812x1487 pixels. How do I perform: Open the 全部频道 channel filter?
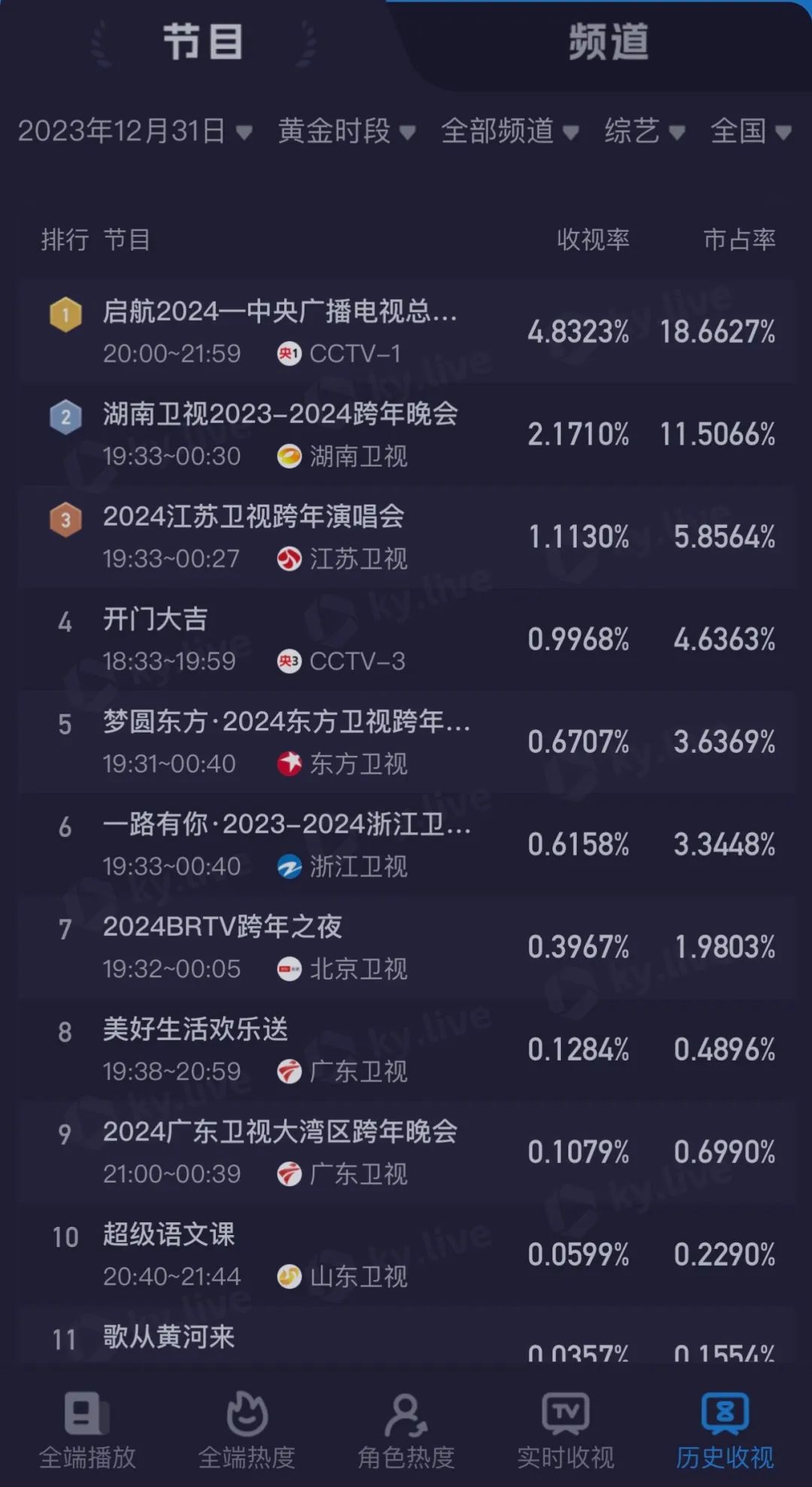point(510,131)
